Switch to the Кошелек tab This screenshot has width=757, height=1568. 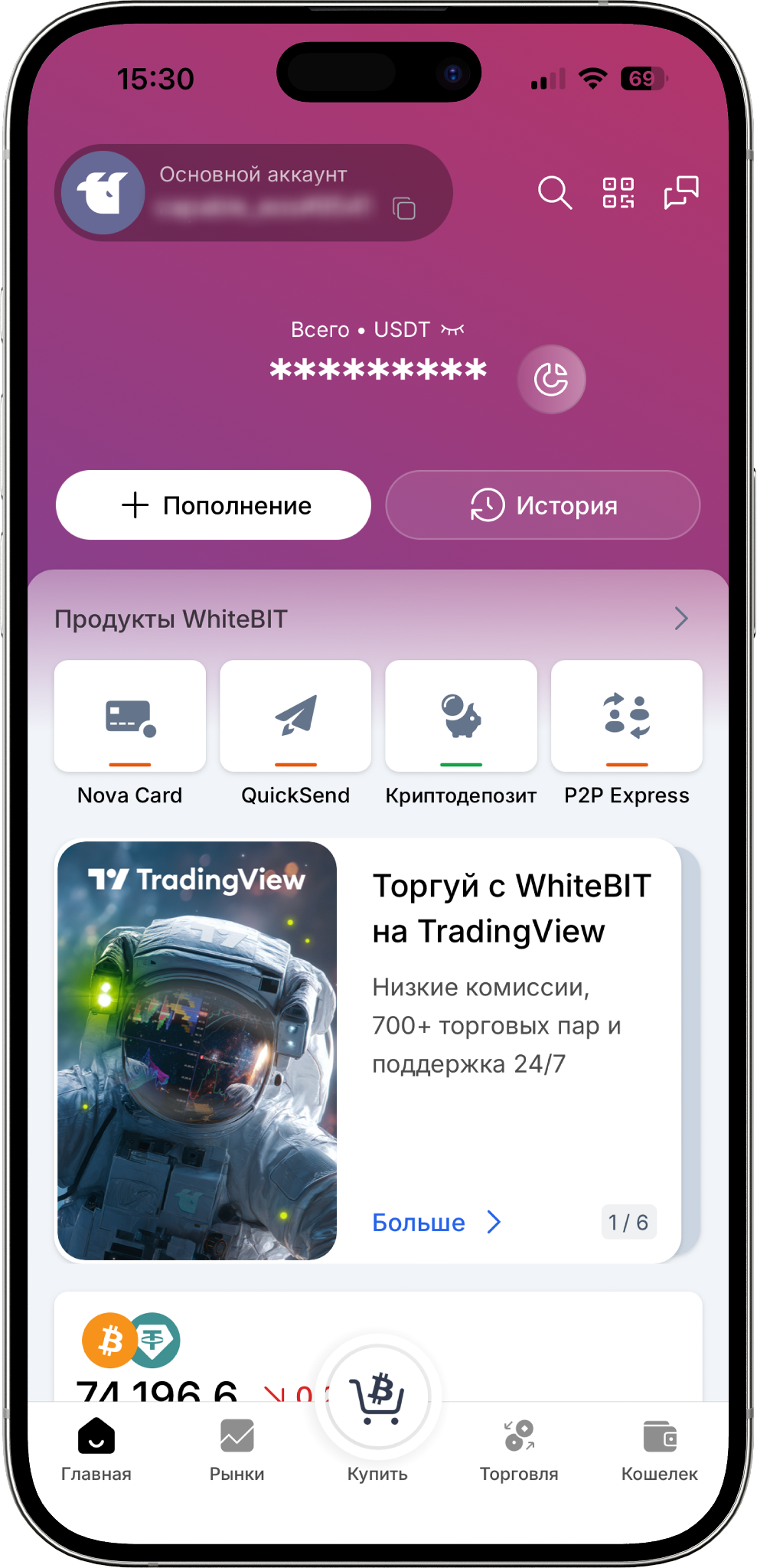pos(659,1449)
